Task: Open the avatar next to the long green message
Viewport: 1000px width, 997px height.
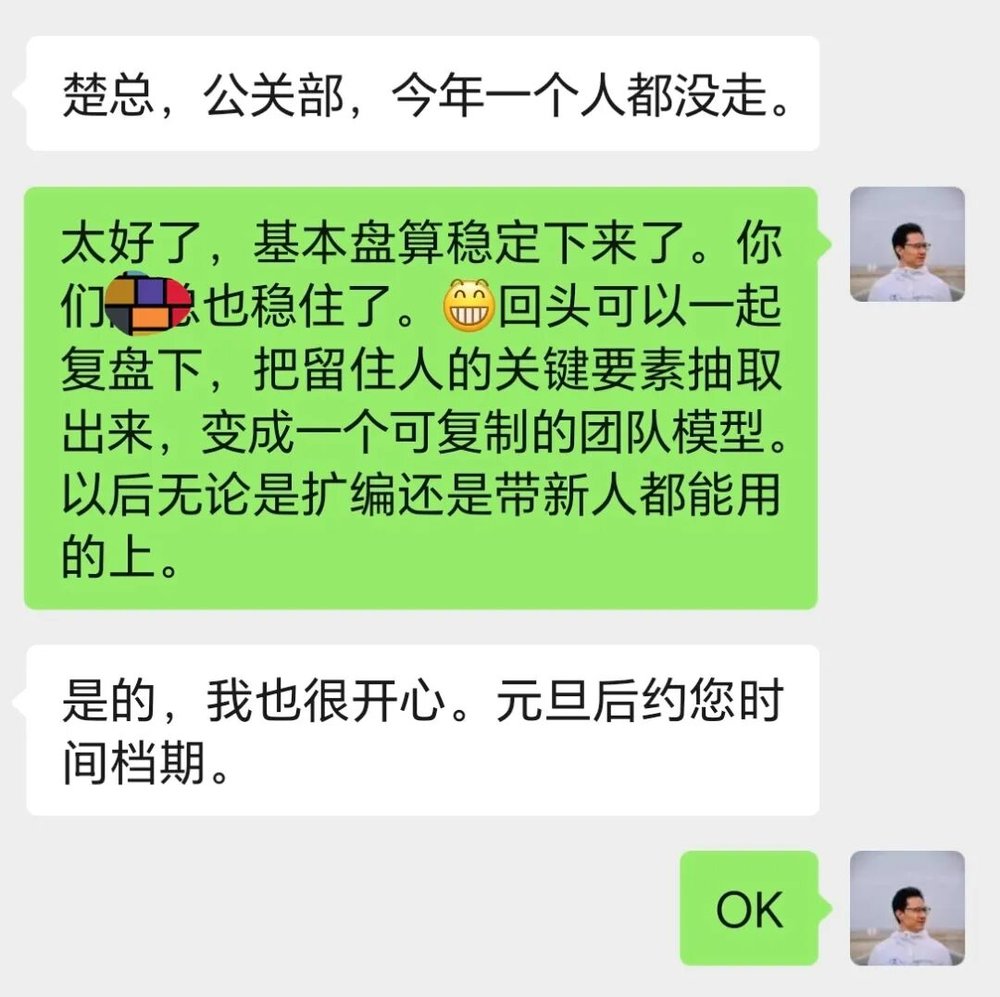Action: (906, 244)
